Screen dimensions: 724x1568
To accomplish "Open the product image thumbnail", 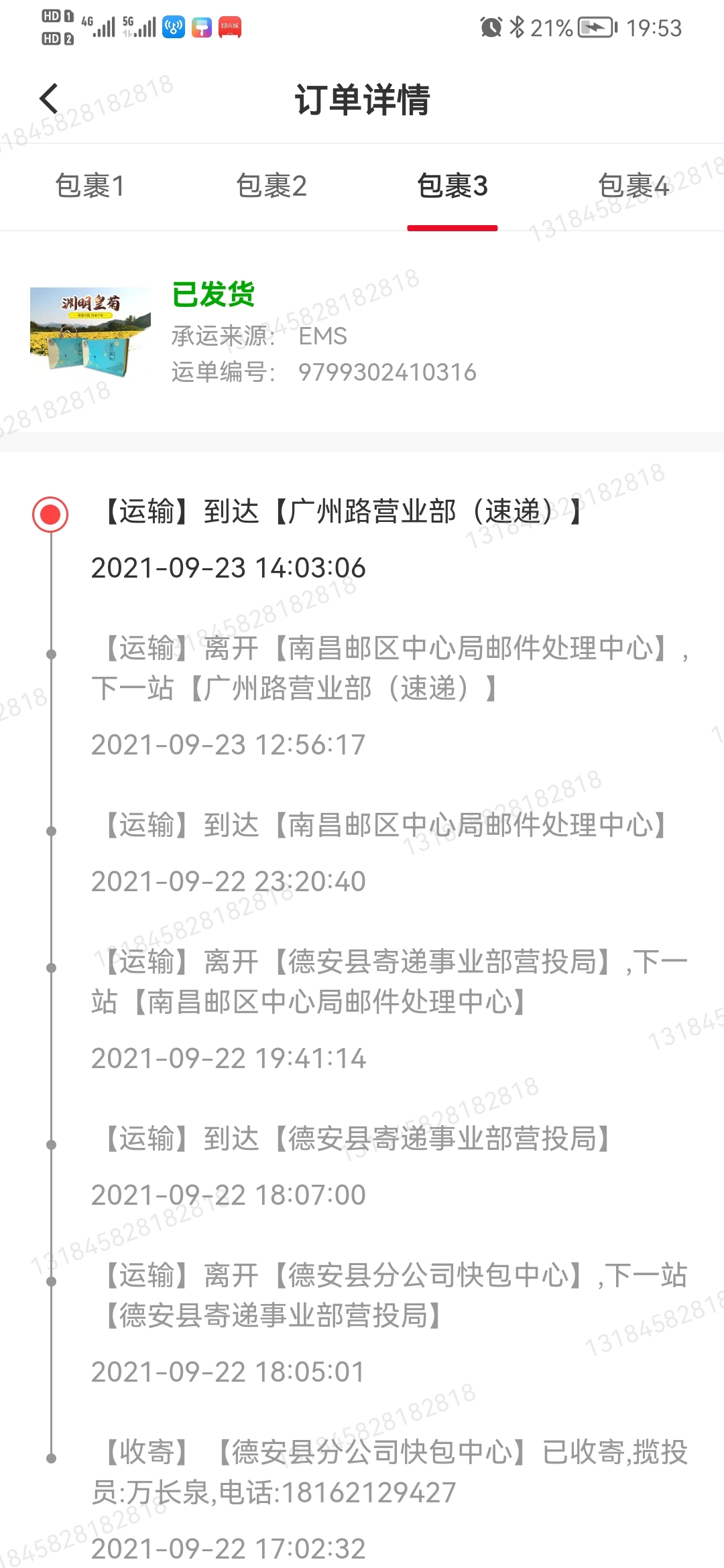I will pyautogui.click(x=90, y=333).
